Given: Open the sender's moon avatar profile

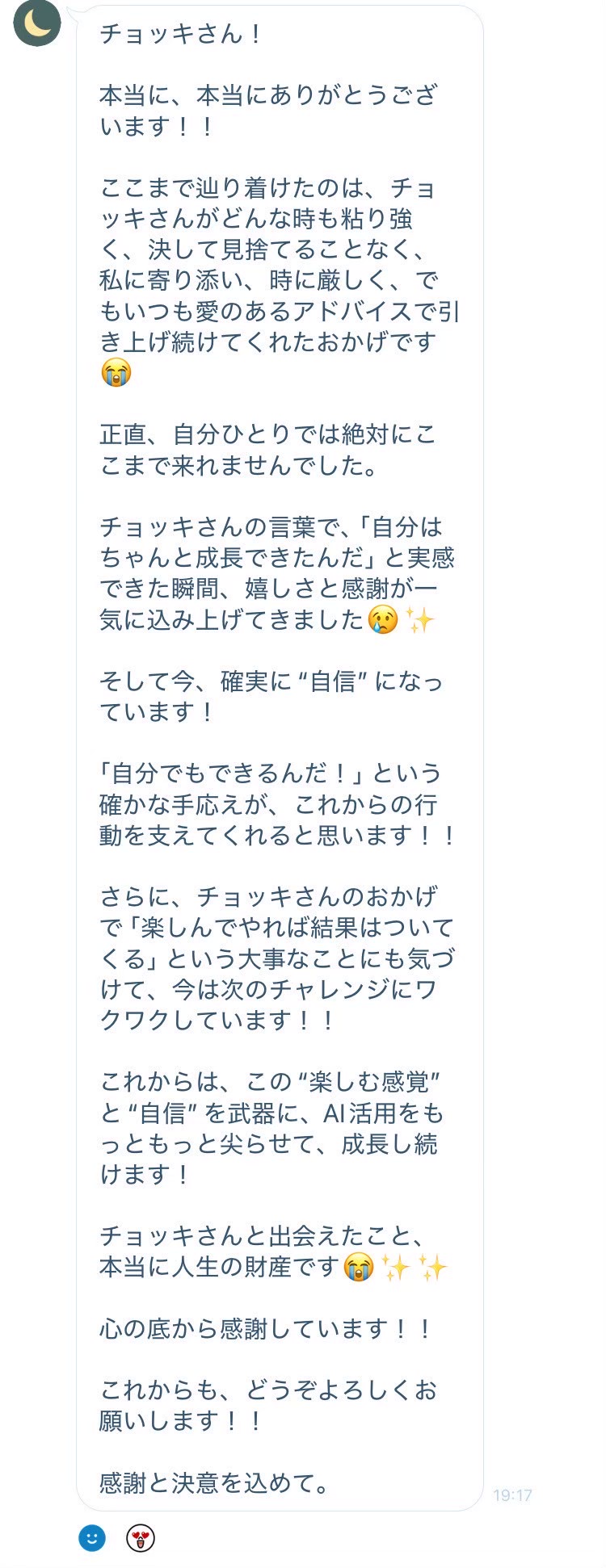Looking at the screenshot, I should [x=37, y=23].
